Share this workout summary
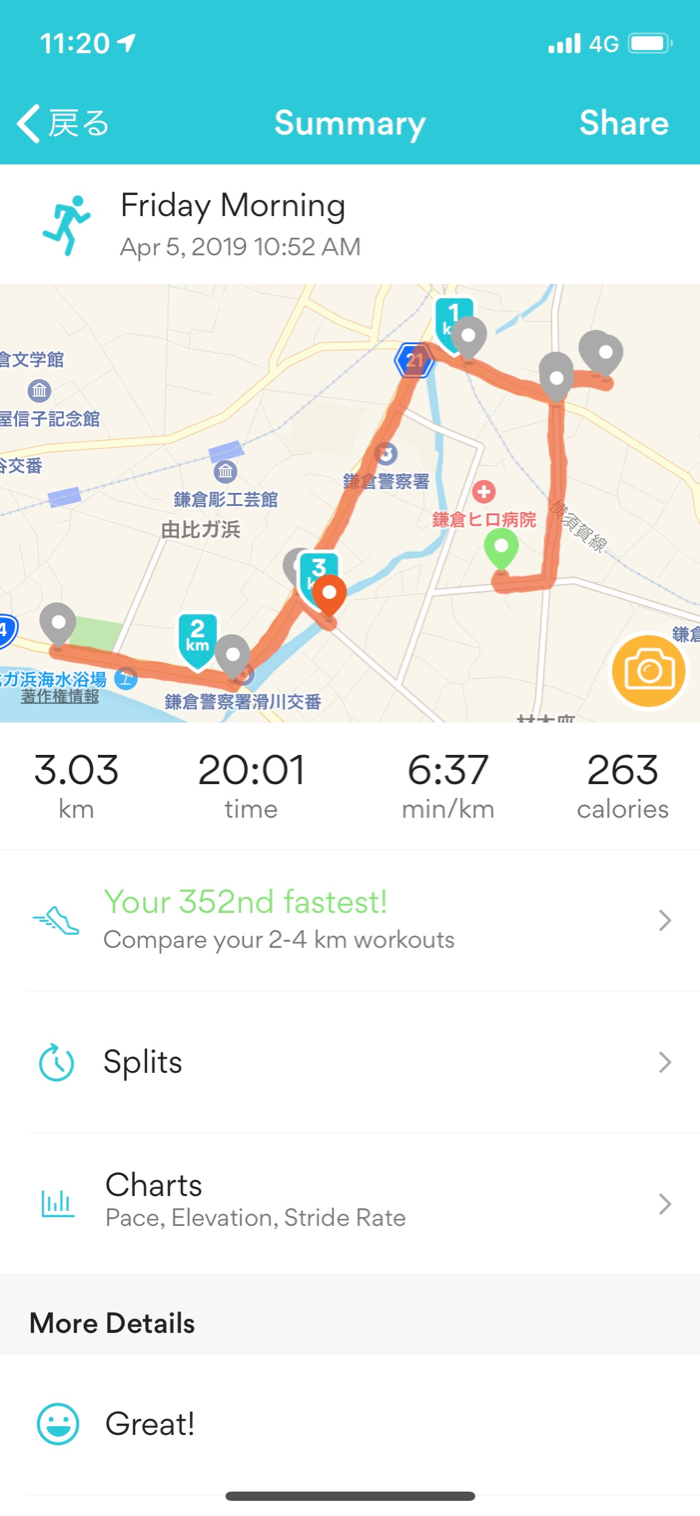This screenshot has height=1516, width=700. click(623, 123)
